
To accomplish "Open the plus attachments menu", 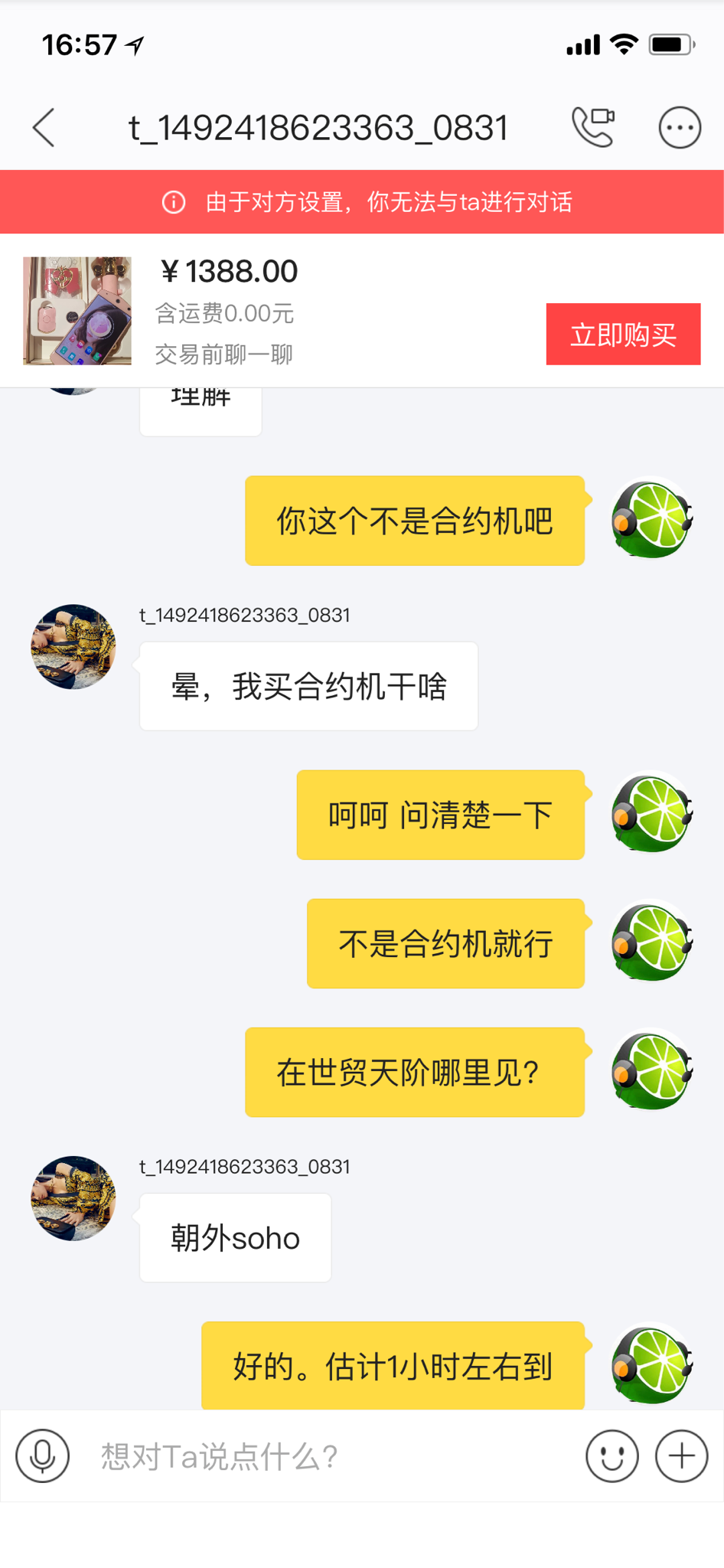I will click(x=681, y=1455).
